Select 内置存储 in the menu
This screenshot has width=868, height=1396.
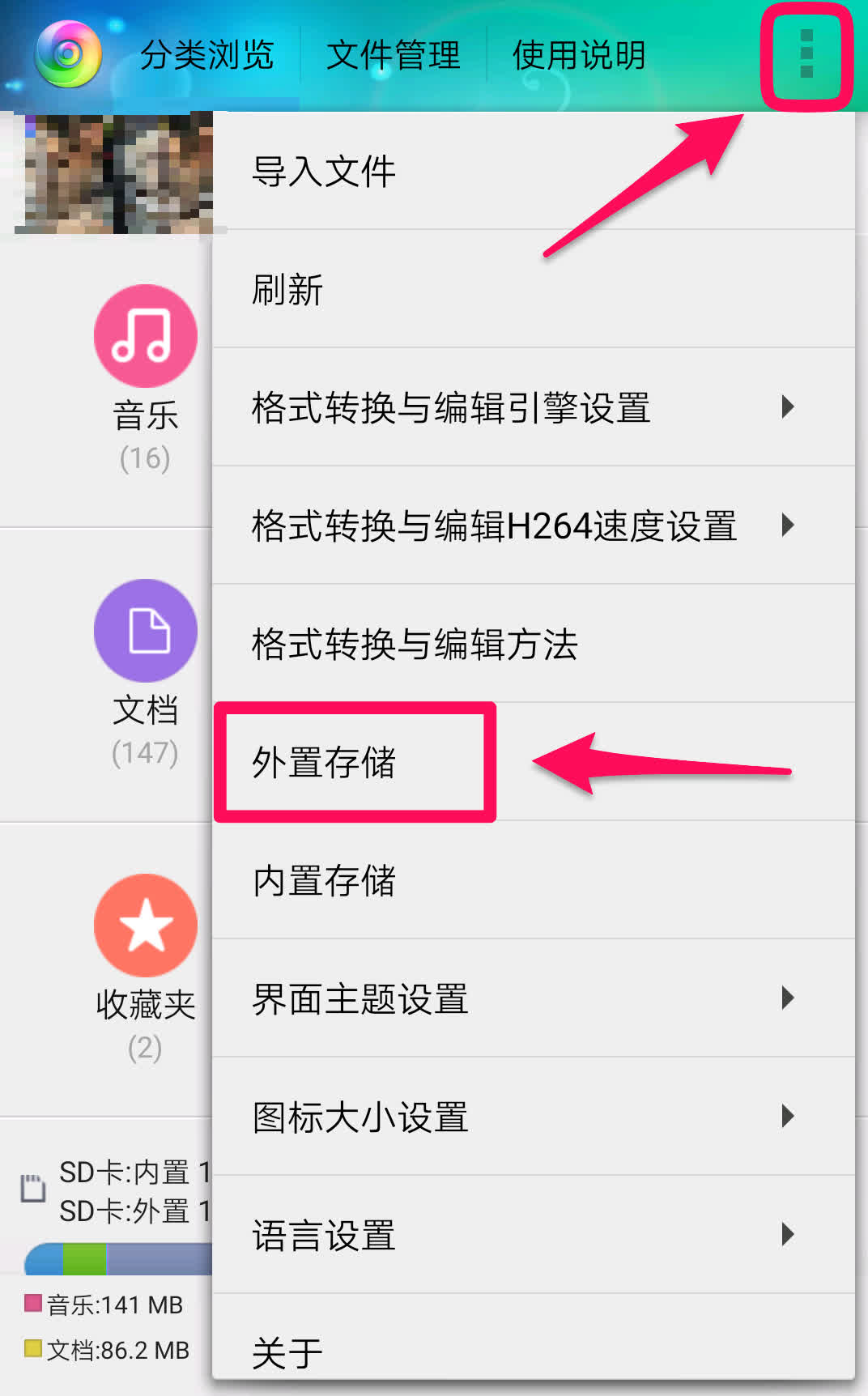534,880
